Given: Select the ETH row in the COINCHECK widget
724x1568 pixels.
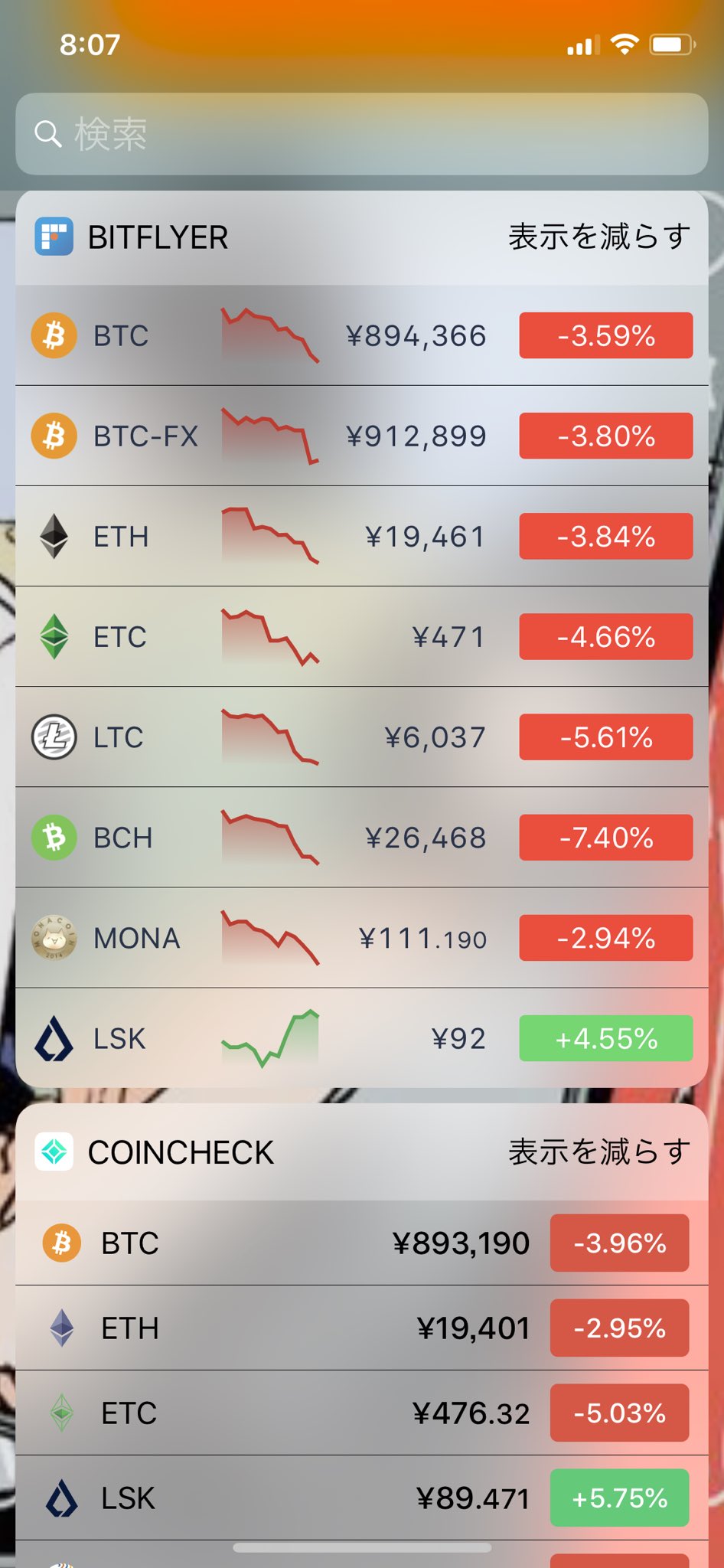Looking at the screenshot, I should tap(361, 1328).
